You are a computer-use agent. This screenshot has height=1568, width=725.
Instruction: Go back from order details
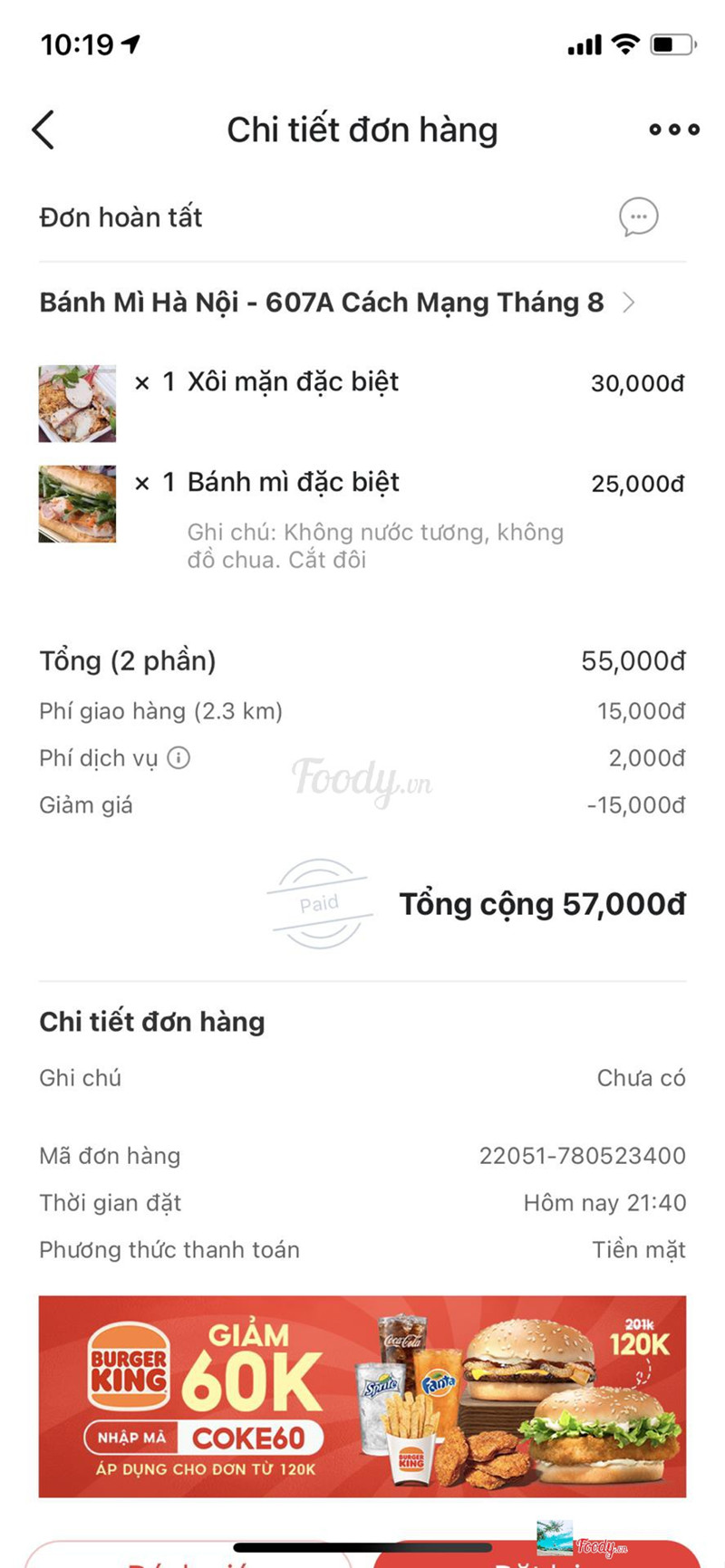pyautogui.click(x=43, y=130)
